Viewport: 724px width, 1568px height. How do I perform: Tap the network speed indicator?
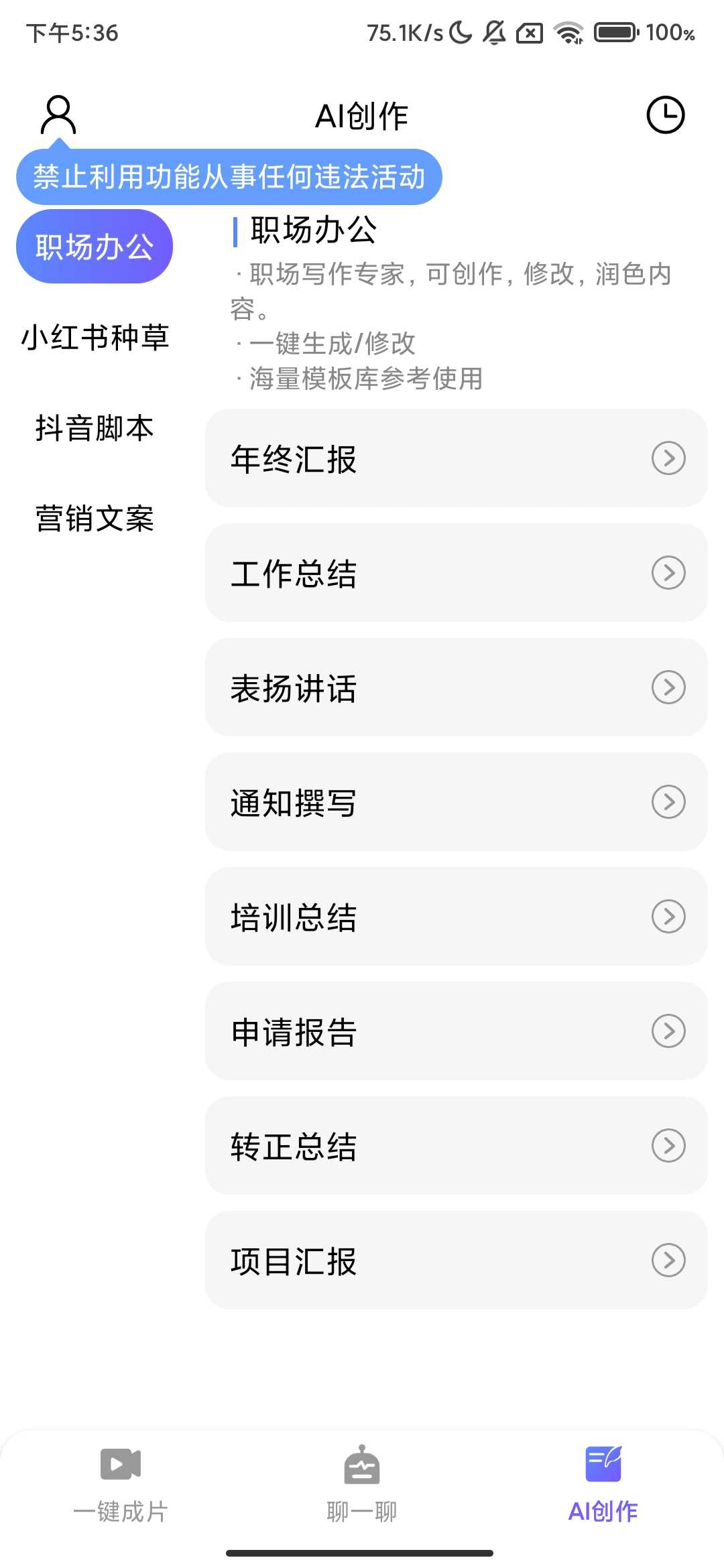point(403,31)
